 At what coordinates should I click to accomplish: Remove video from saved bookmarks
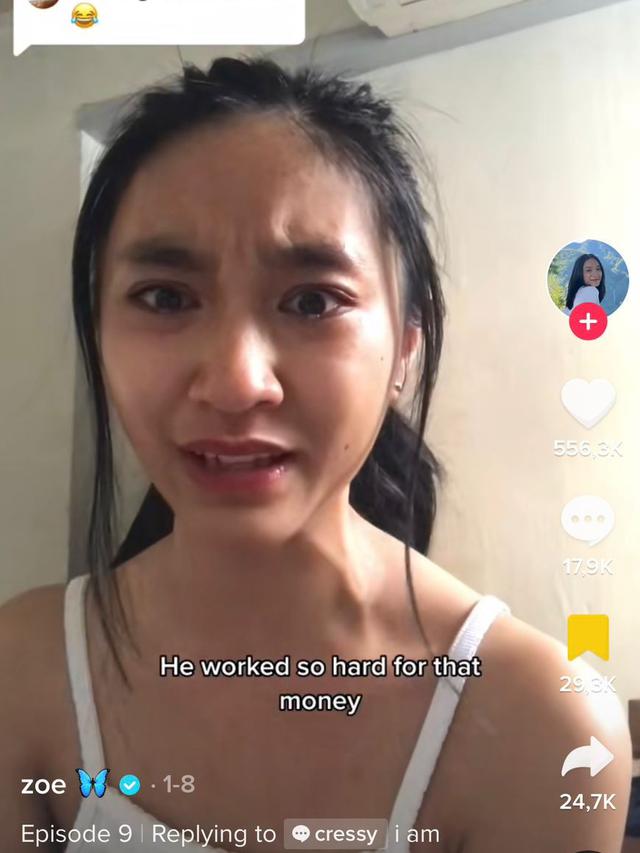(588, 637)
